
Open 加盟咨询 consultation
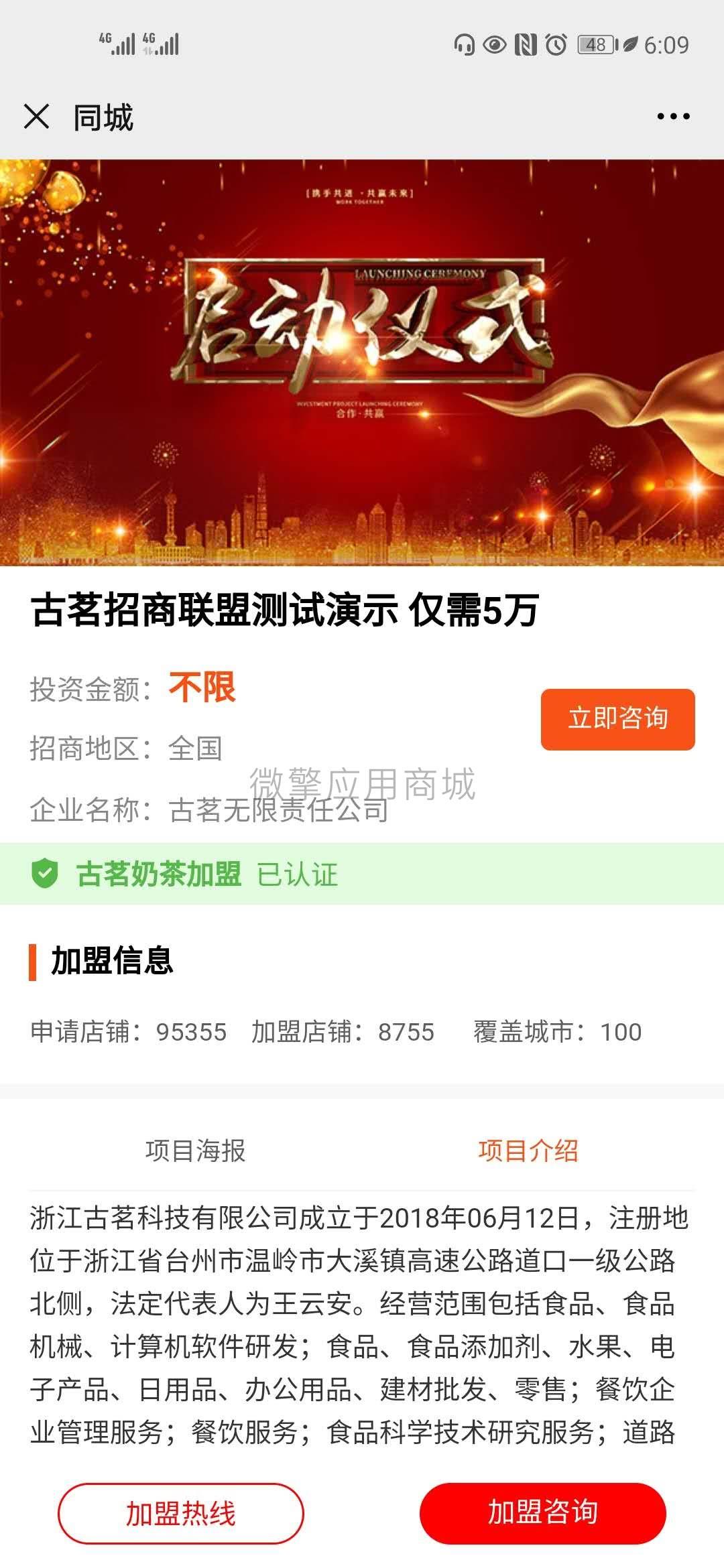(x=542, y=1513)
